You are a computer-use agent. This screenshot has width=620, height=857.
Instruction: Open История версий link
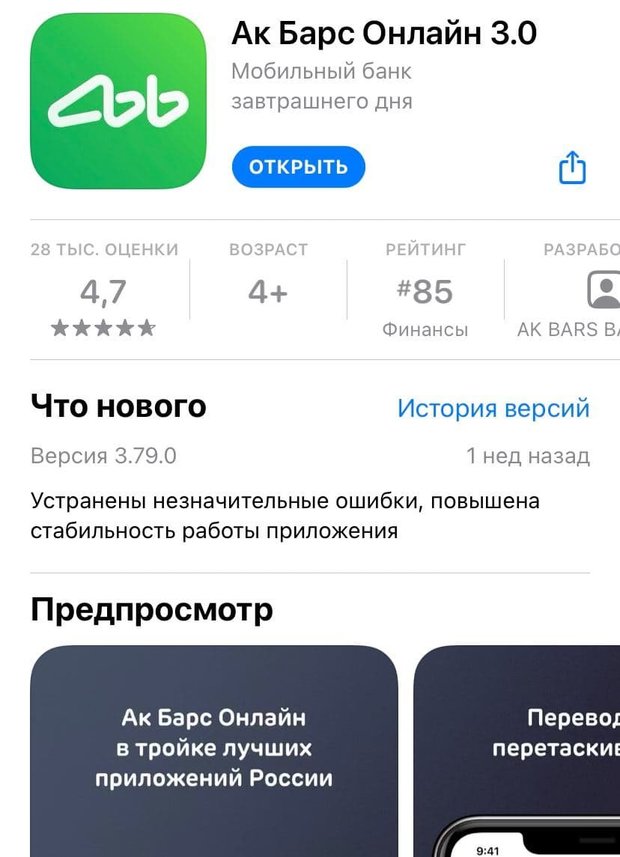[493, 408]
